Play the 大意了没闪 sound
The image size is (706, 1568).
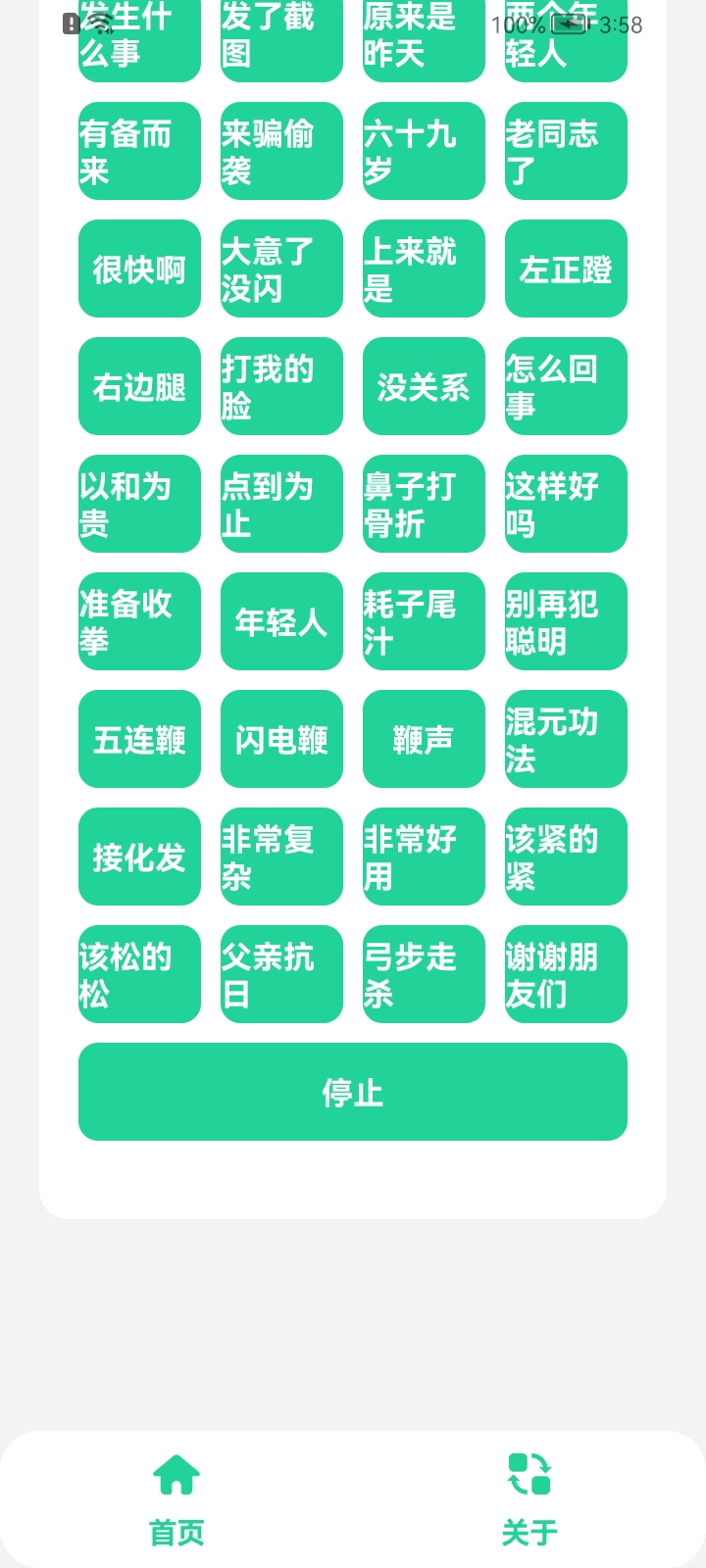(281, 269)
